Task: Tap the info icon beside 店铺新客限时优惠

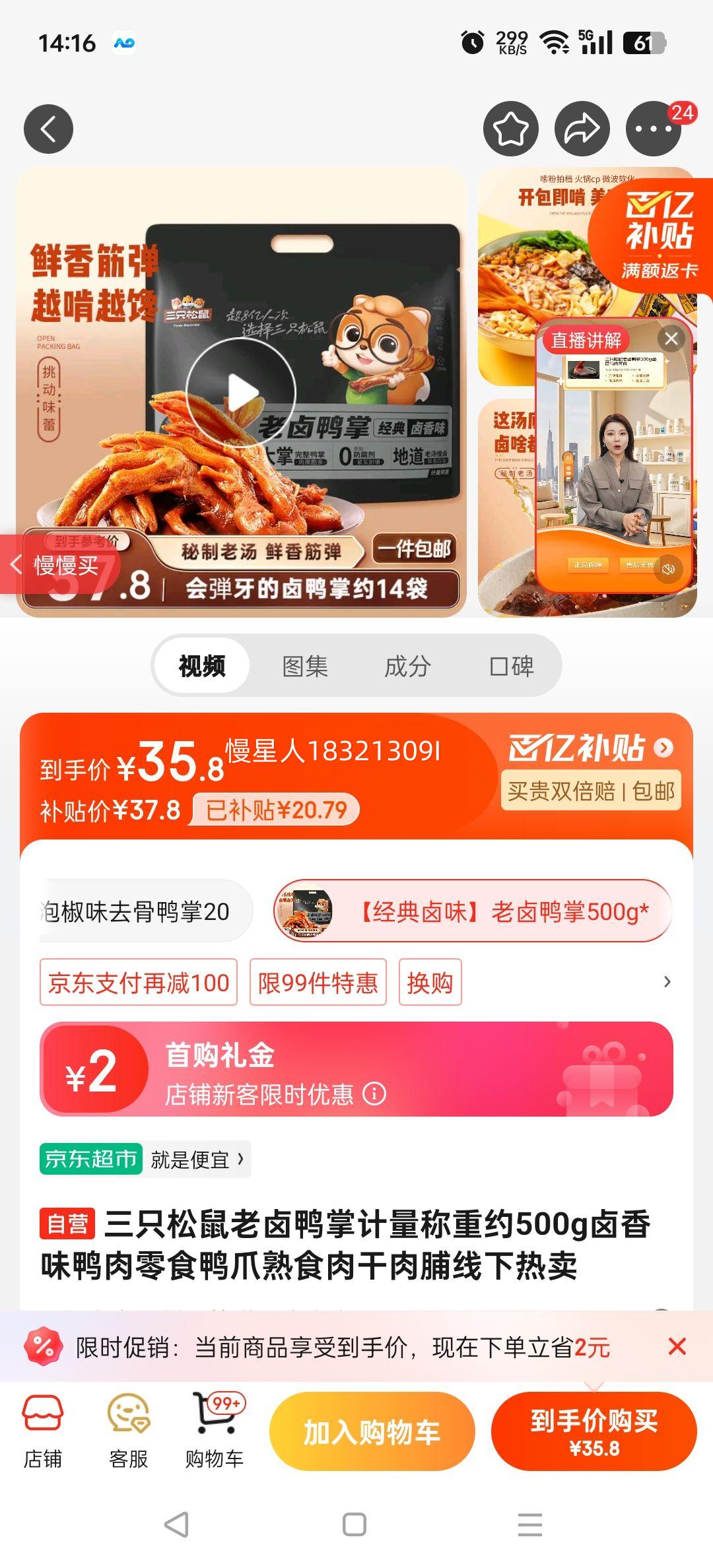Action: coord(374,1092)
